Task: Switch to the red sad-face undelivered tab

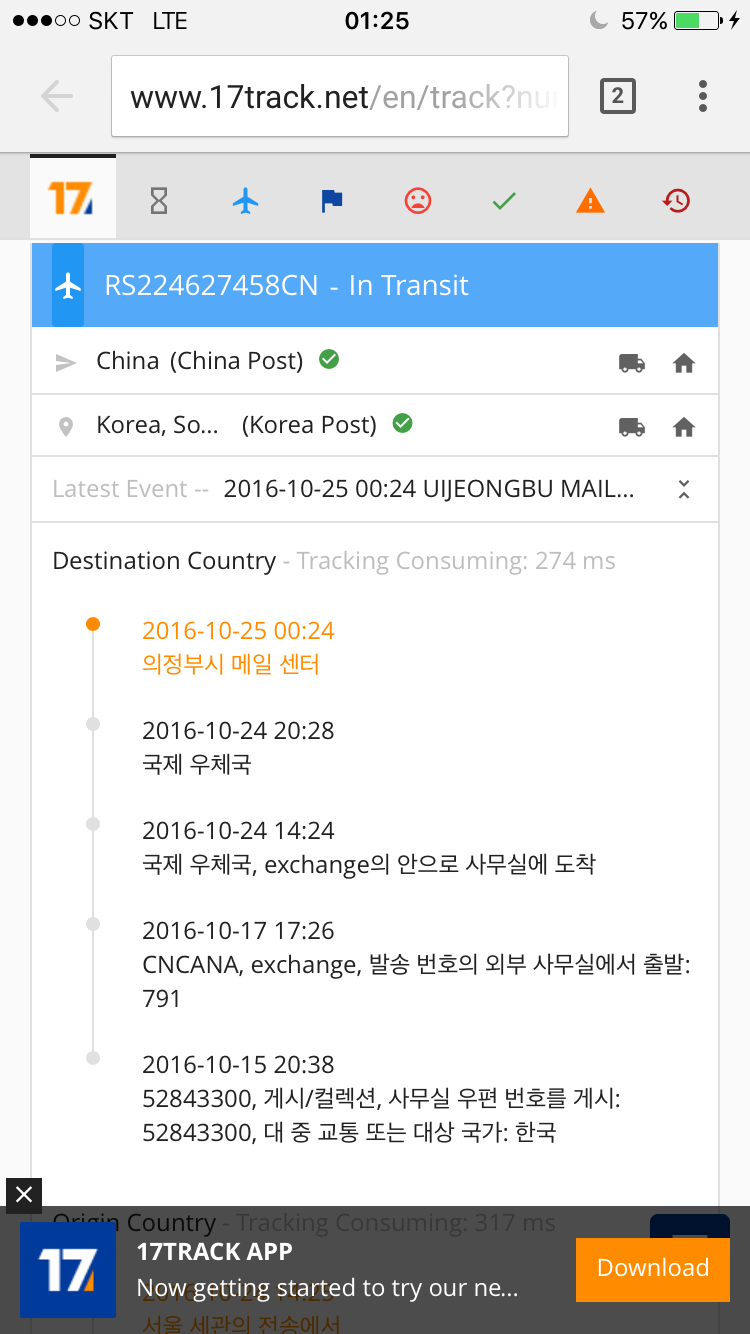Action: [x=417, y=201]
